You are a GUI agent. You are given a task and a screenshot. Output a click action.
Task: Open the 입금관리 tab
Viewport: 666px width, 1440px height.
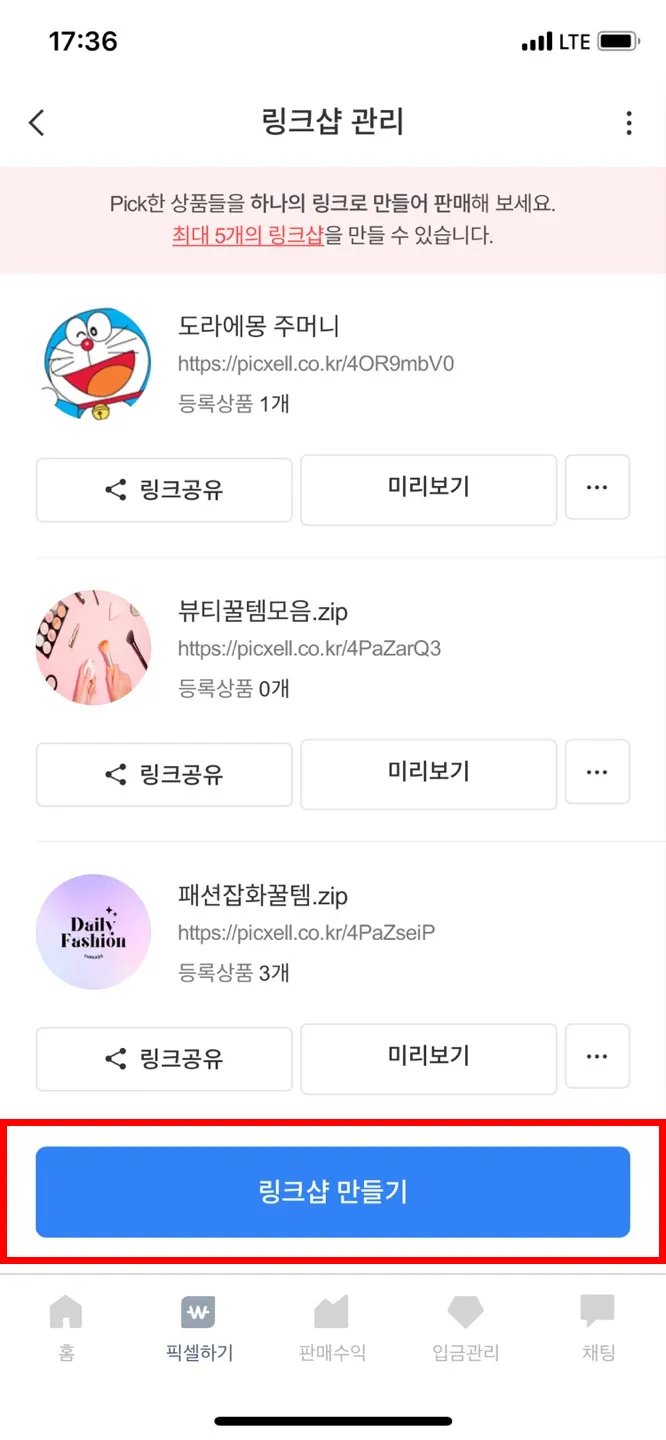click(465, 1328)
